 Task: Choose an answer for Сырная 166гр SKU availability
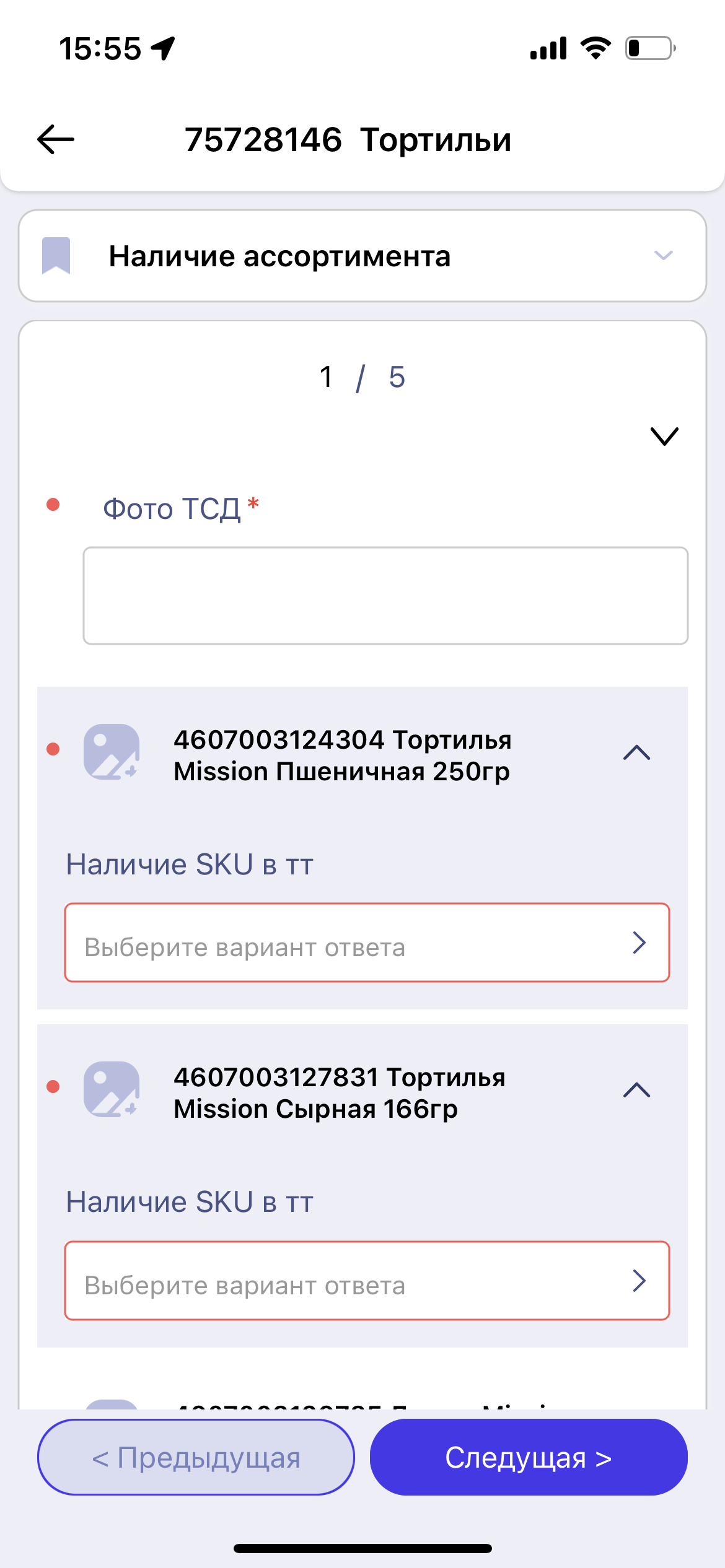[x=367, y=1280]
